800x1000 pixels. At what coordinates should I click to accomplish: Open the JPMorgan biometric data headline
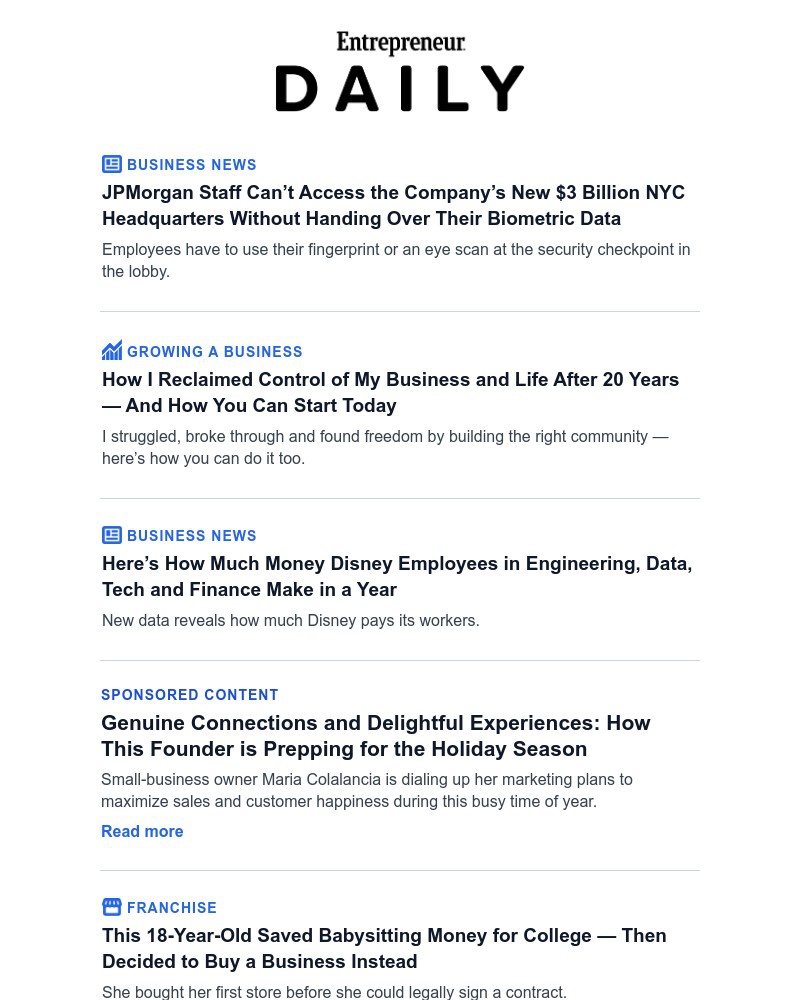pos(393,205)
